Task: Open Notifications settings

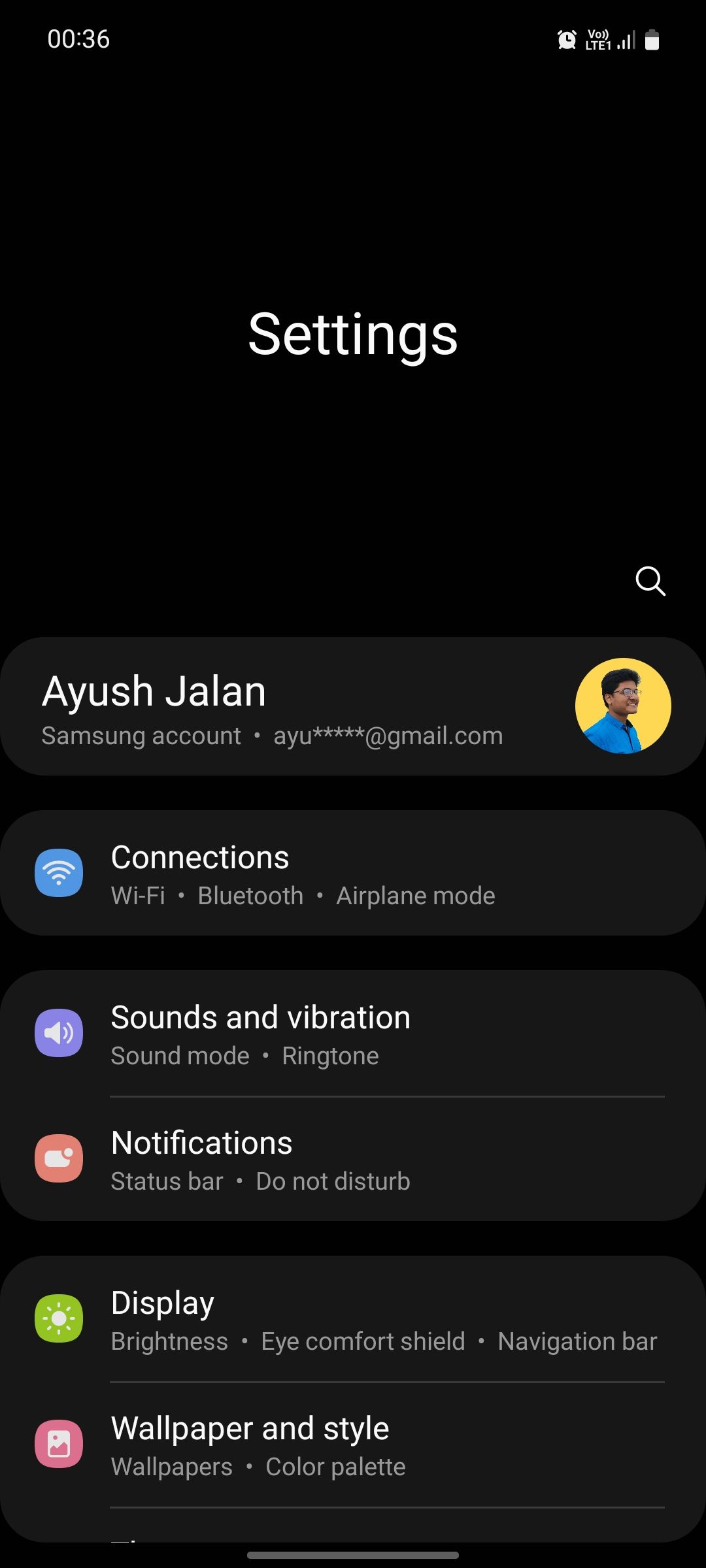Action: 353,1160
